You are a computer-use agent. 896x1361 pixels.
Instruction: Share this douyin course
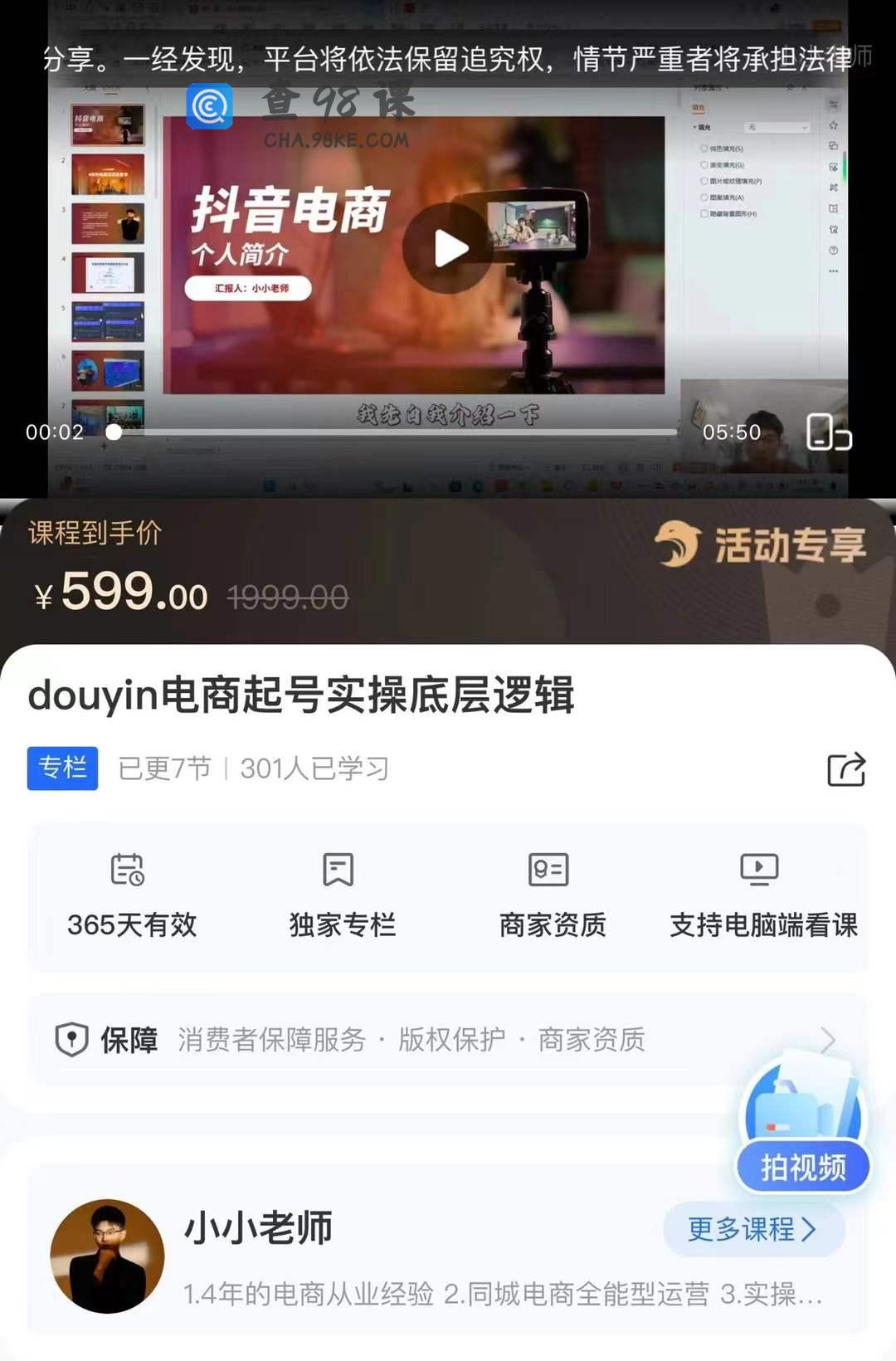tap(846, 769)
